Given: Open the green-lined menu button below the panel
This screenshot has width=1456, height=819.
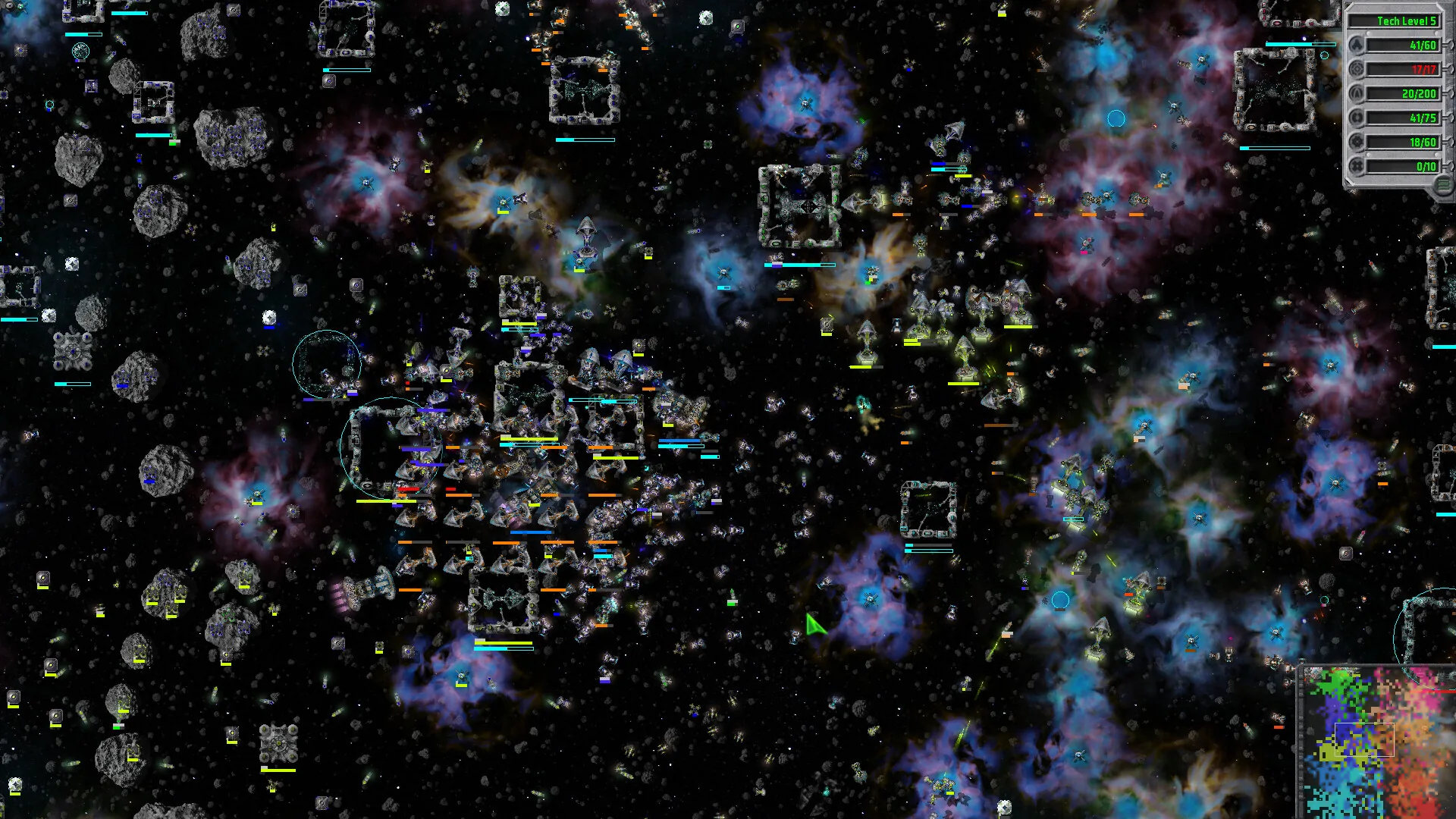Looking at the screenshot, I should click(1443, 185).
